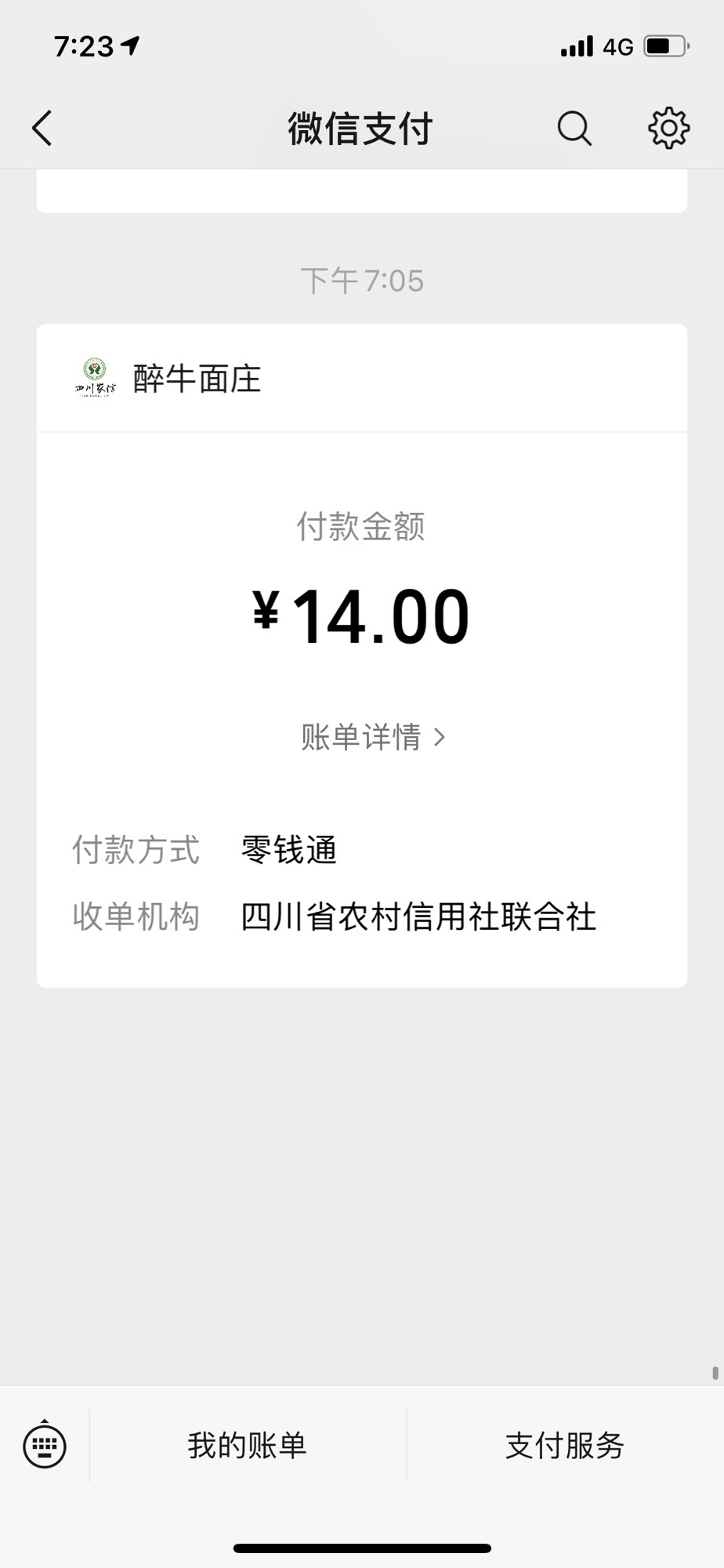
Task: Open the keyboard icon at bottom left
Action: click(45, 1445)
